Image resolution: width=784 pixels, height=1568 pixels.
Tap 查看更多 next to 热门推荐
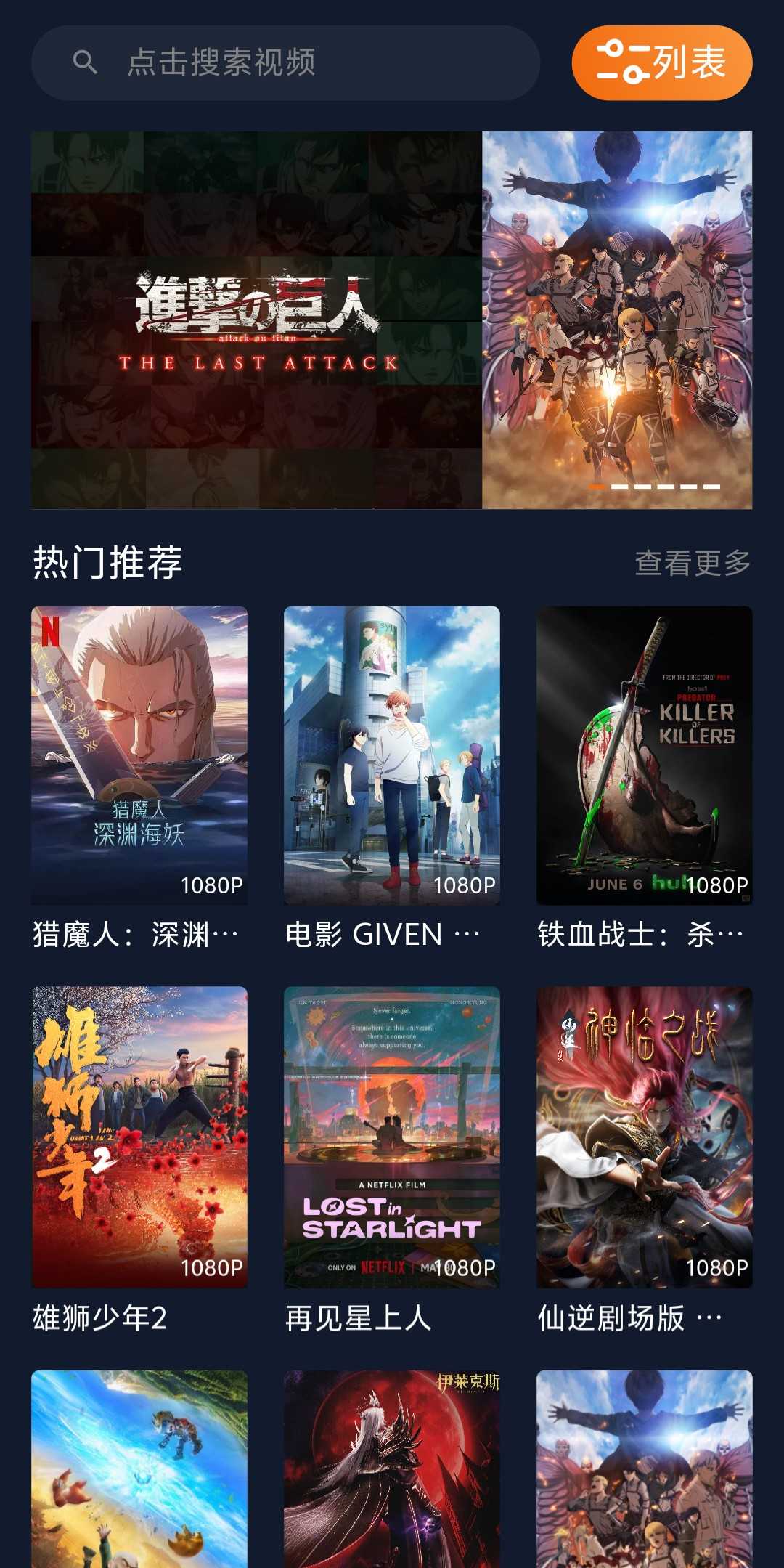pos(692,563)
